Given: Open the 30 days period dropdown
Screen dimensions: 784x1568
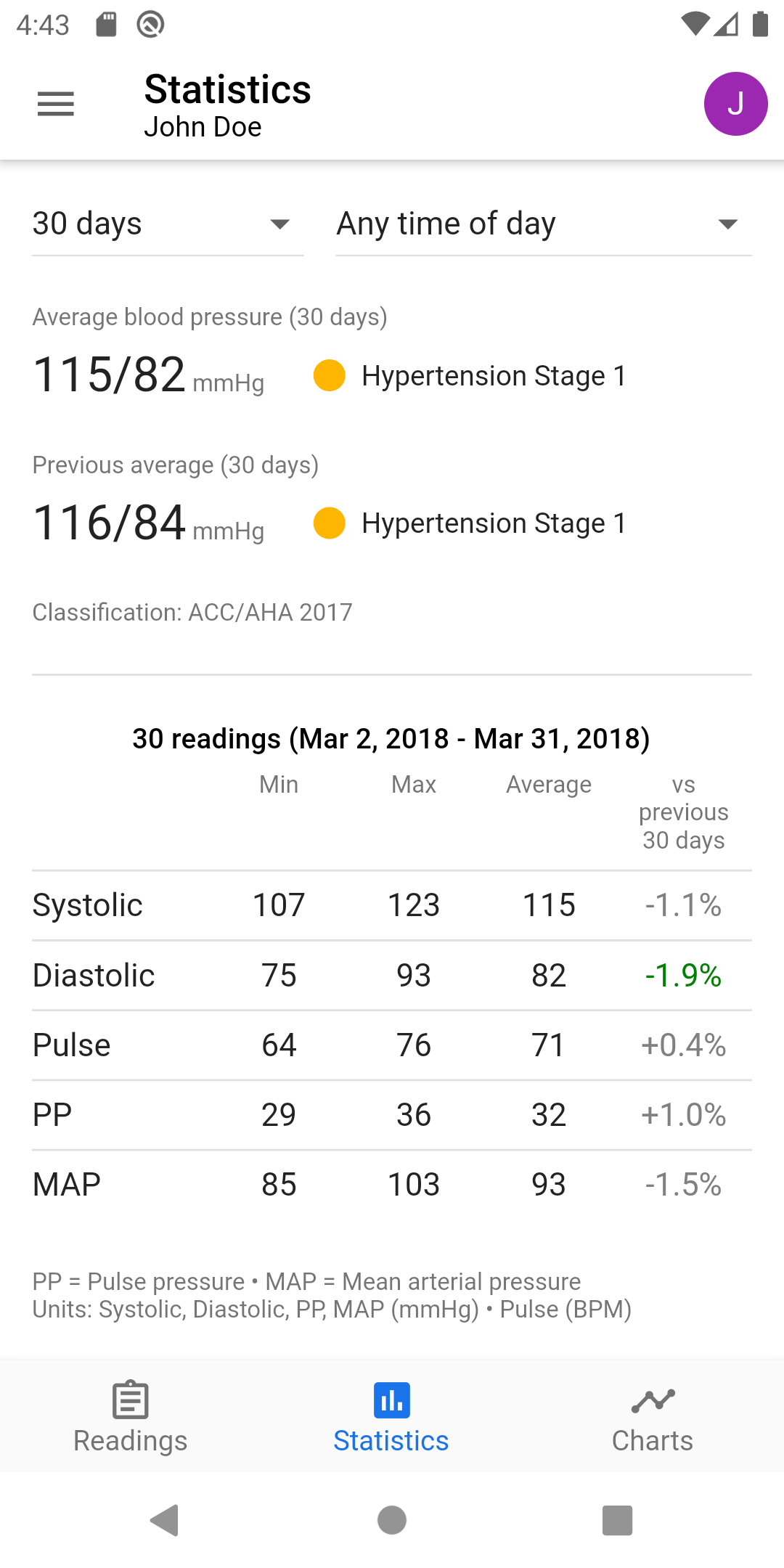Looking at the screenshot, I should pyautogui.click(x=167, y=224).
